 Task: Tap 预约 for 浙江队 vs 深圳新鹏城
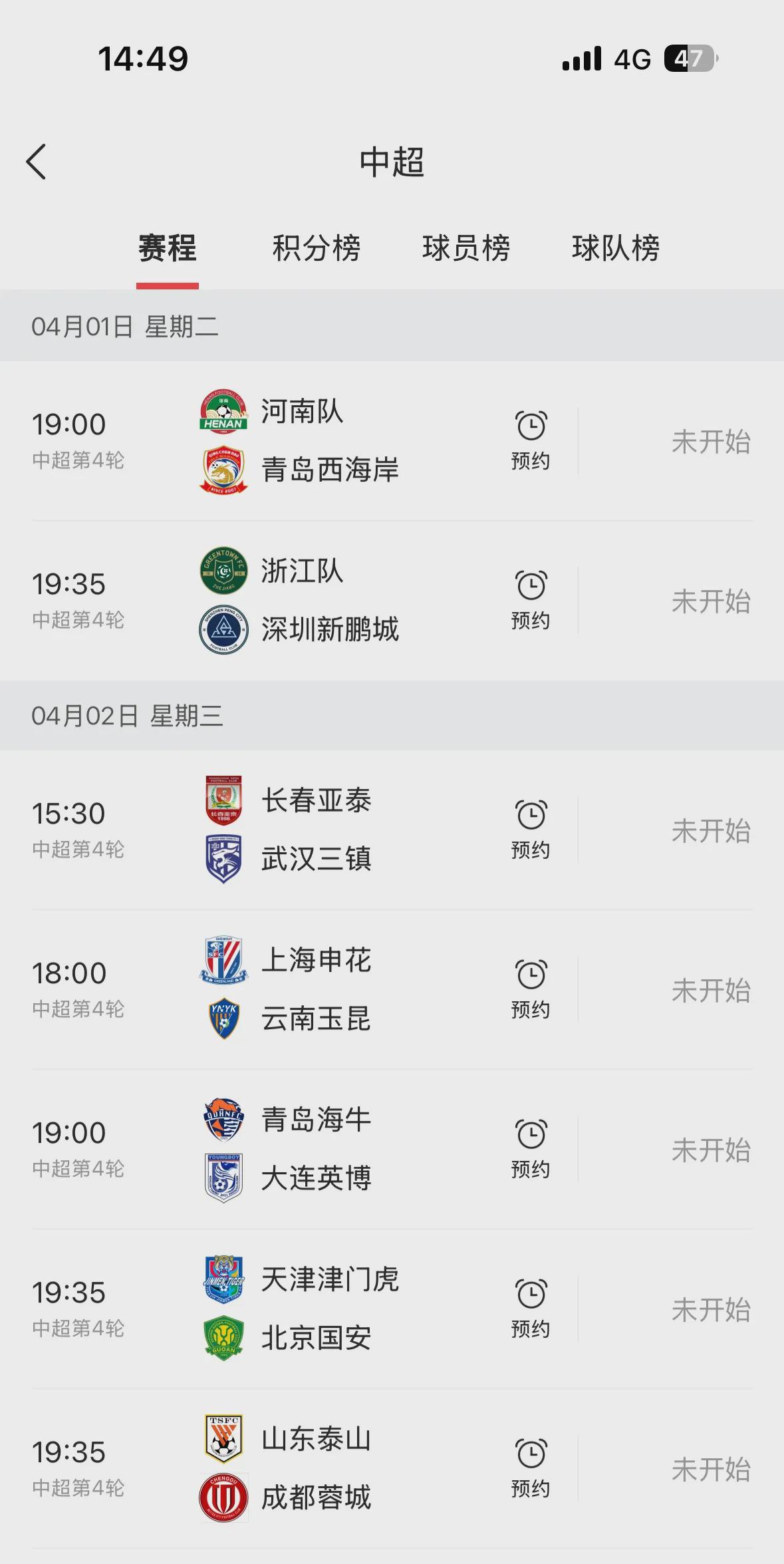pos(531,601)
